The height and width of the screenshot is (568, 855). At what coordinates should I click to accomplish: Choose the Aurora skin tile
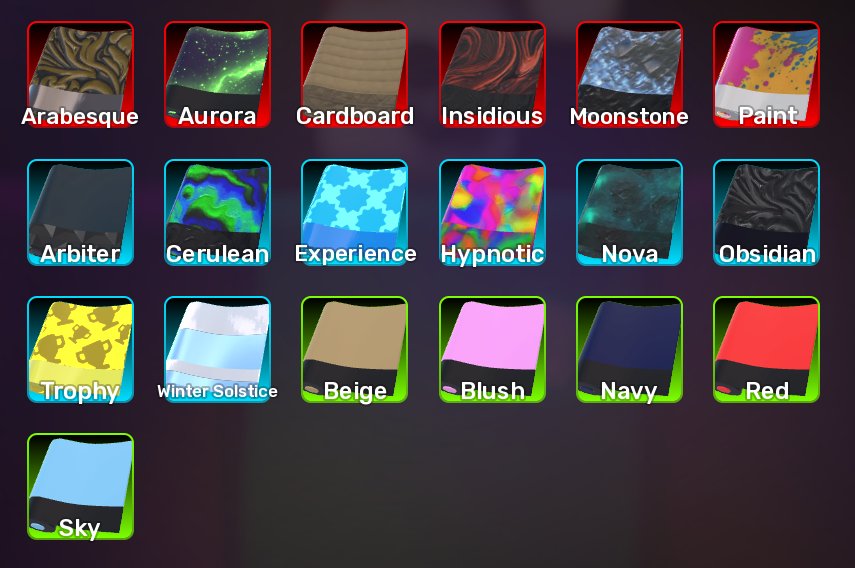point(218,75)
